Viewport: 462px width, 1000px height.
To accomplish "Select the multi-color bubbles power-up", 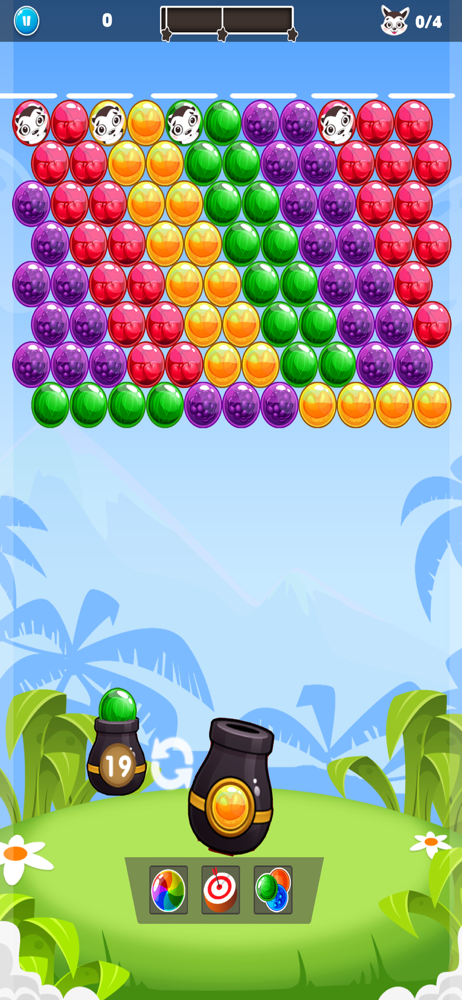I will (272, 890).
